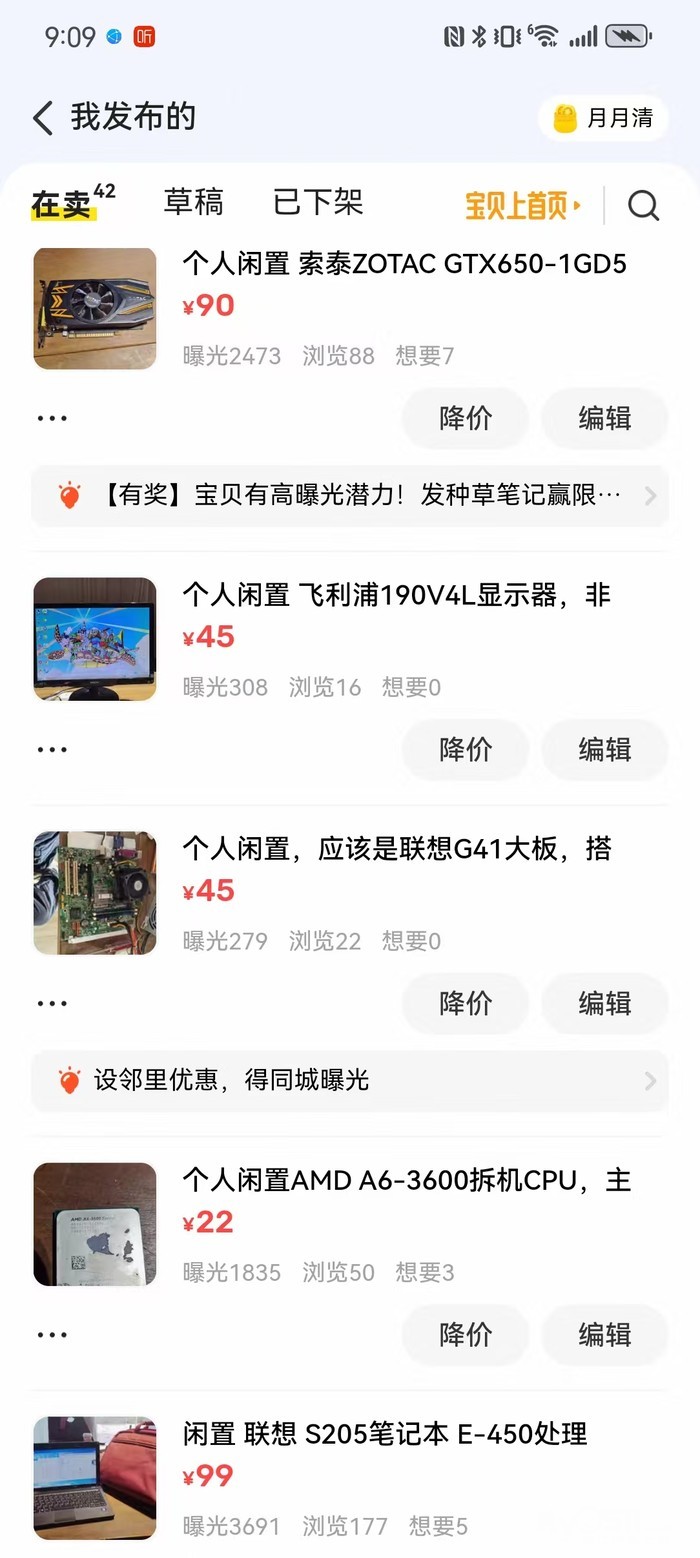Open the 设邻里优惠，得同城曝光 tip

point(349,1080)
